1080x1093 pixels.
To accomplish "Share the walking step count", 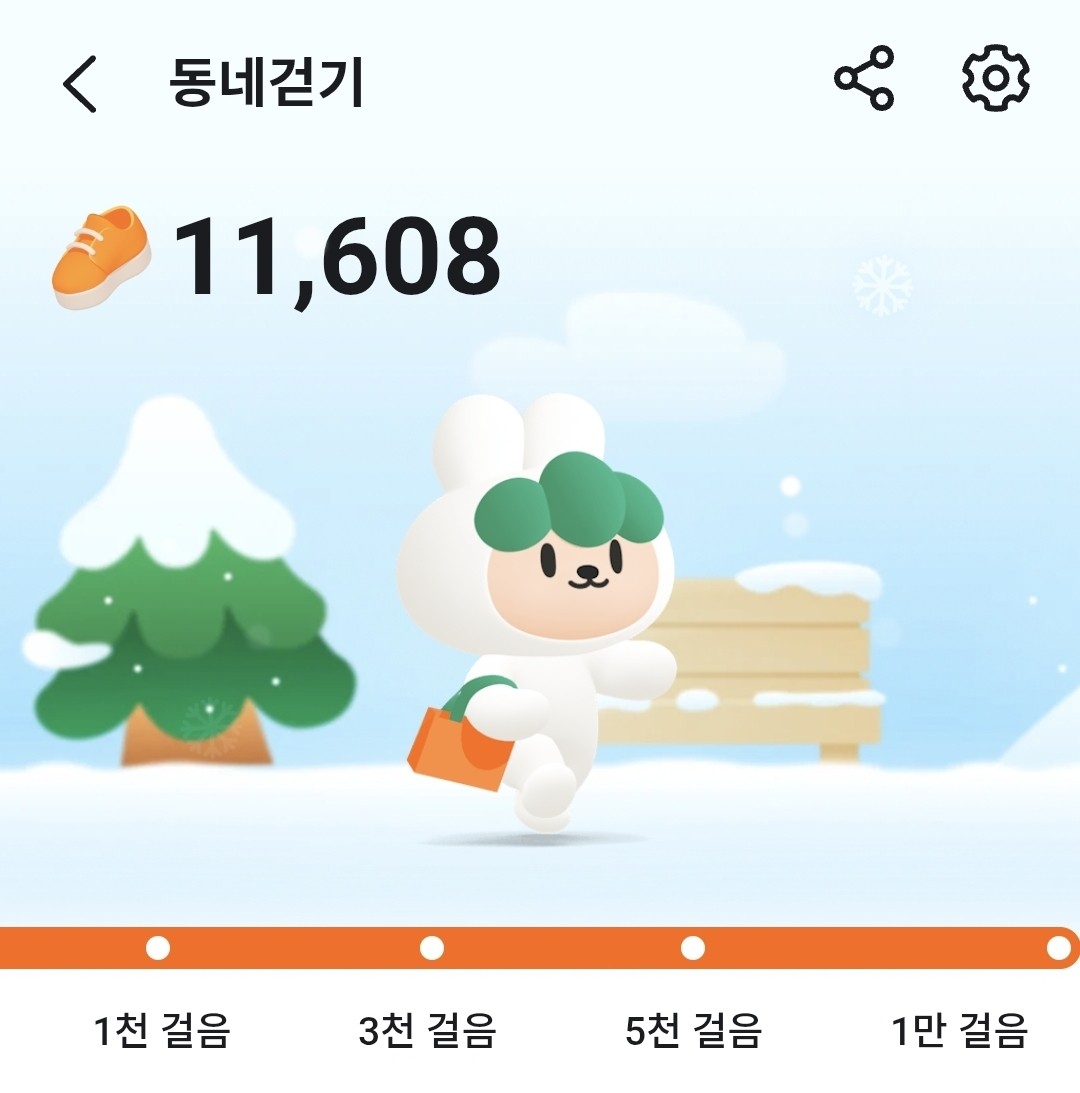I will pos(865,77).
